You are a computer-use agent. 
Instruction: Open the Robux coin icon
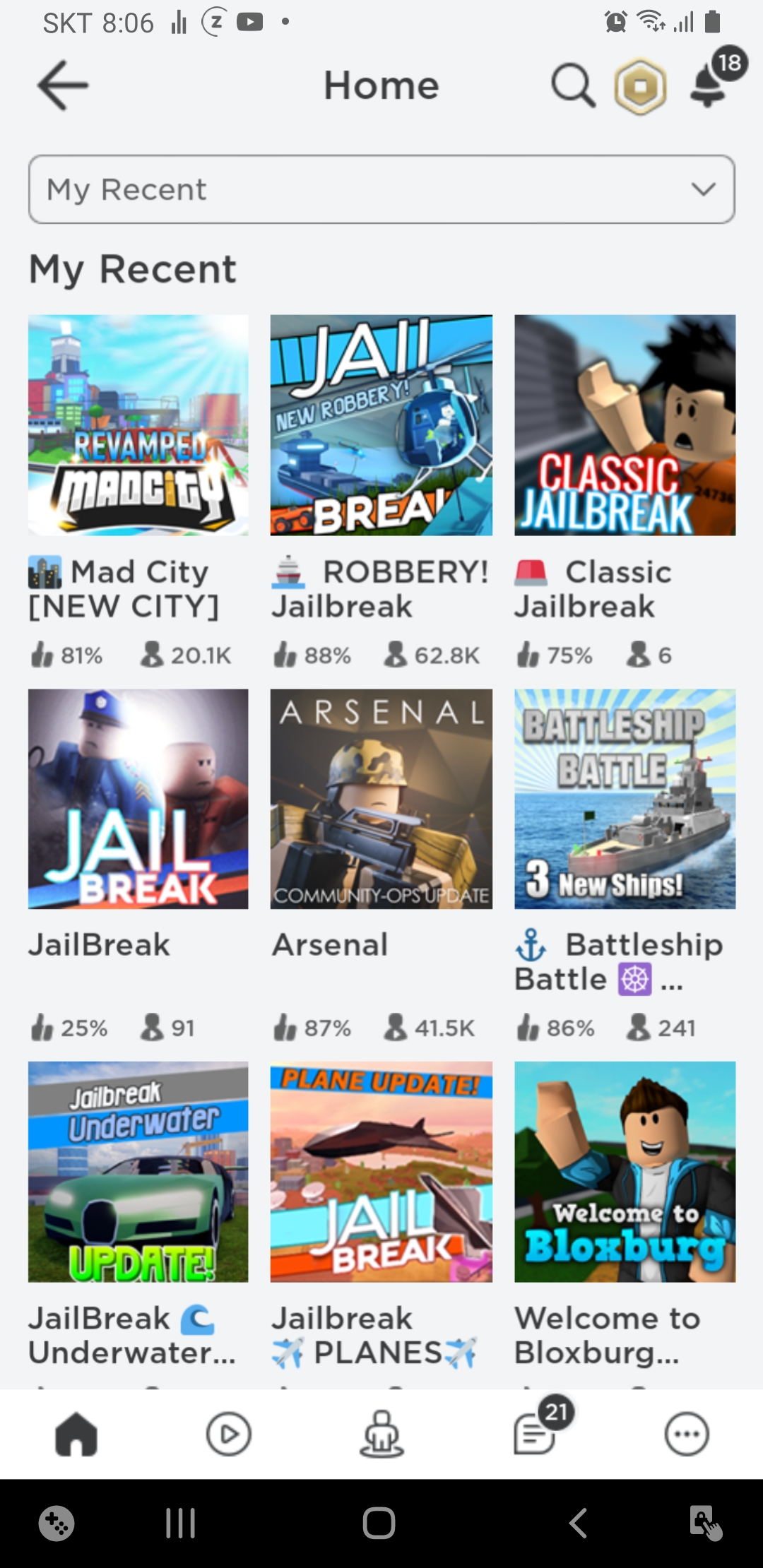[640, 87]
